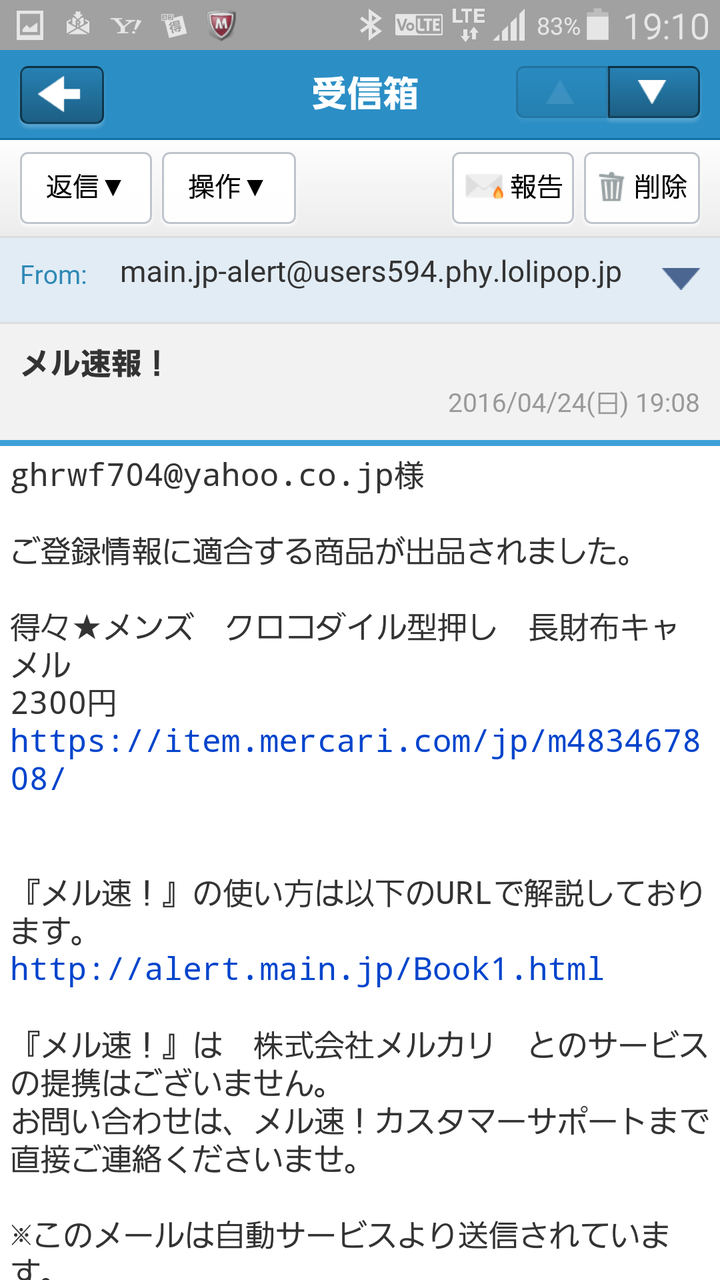Tap the back arrow to leave the email
720x1280 pixels.
(x=61, y=94)
